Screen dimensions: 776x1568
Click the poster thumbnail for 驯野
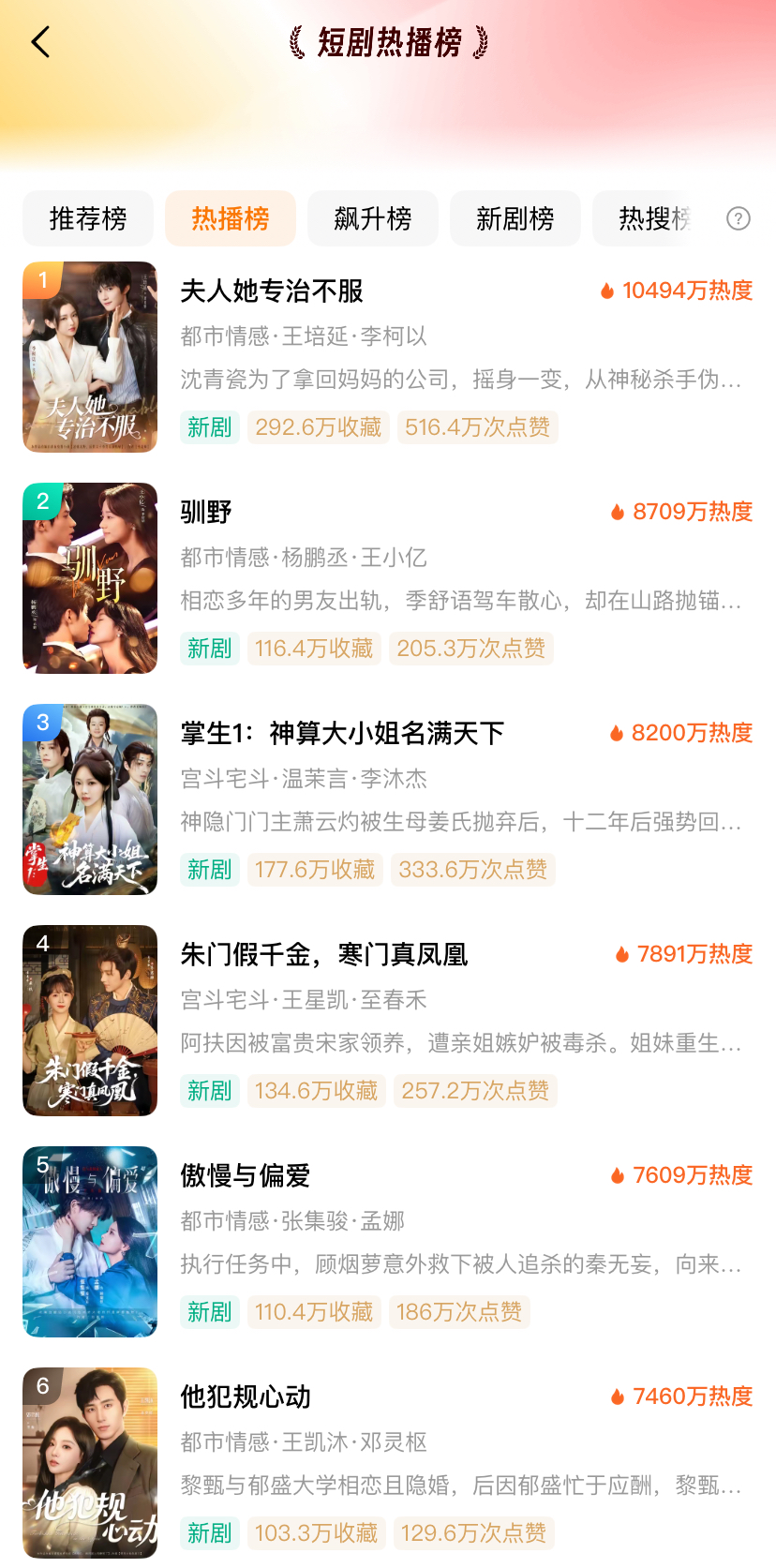pyautogui.click(x=89, y=577)
